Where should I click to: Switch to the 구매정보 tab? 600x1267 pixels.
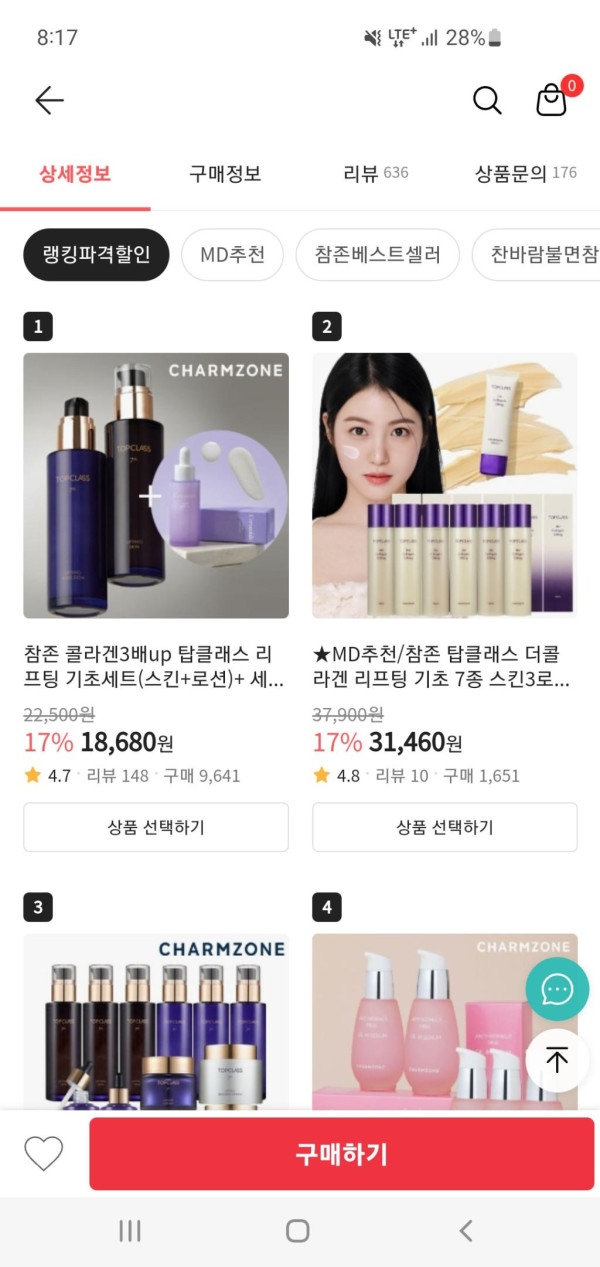tap(225, 174)
